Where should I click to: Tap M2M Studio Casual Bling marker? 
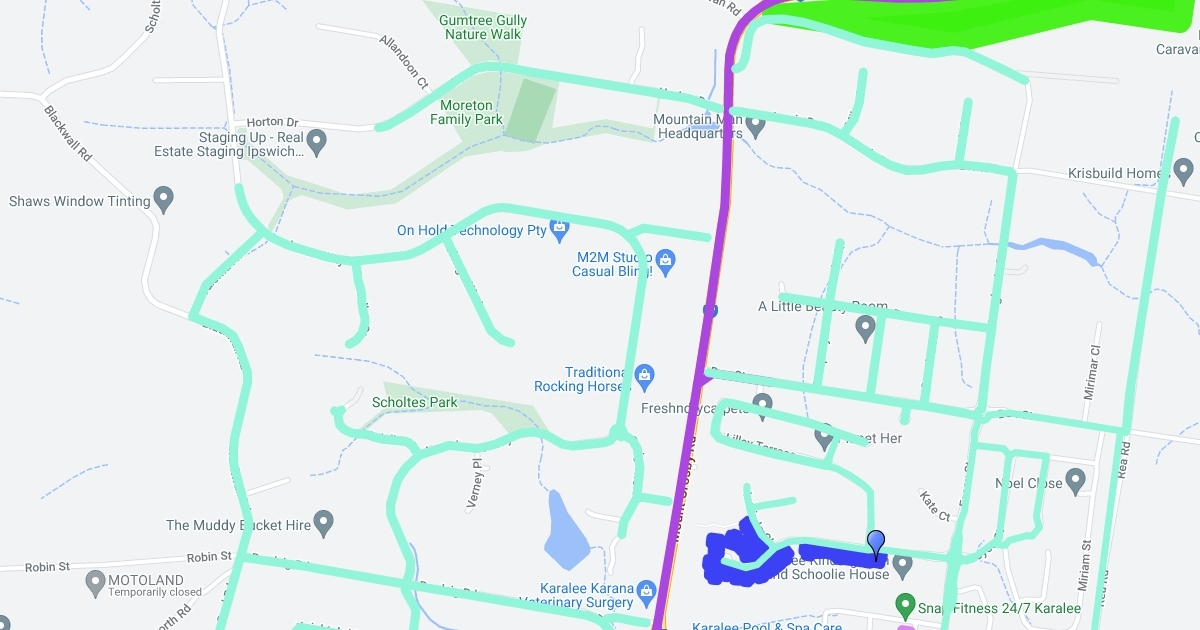(667, 263)
